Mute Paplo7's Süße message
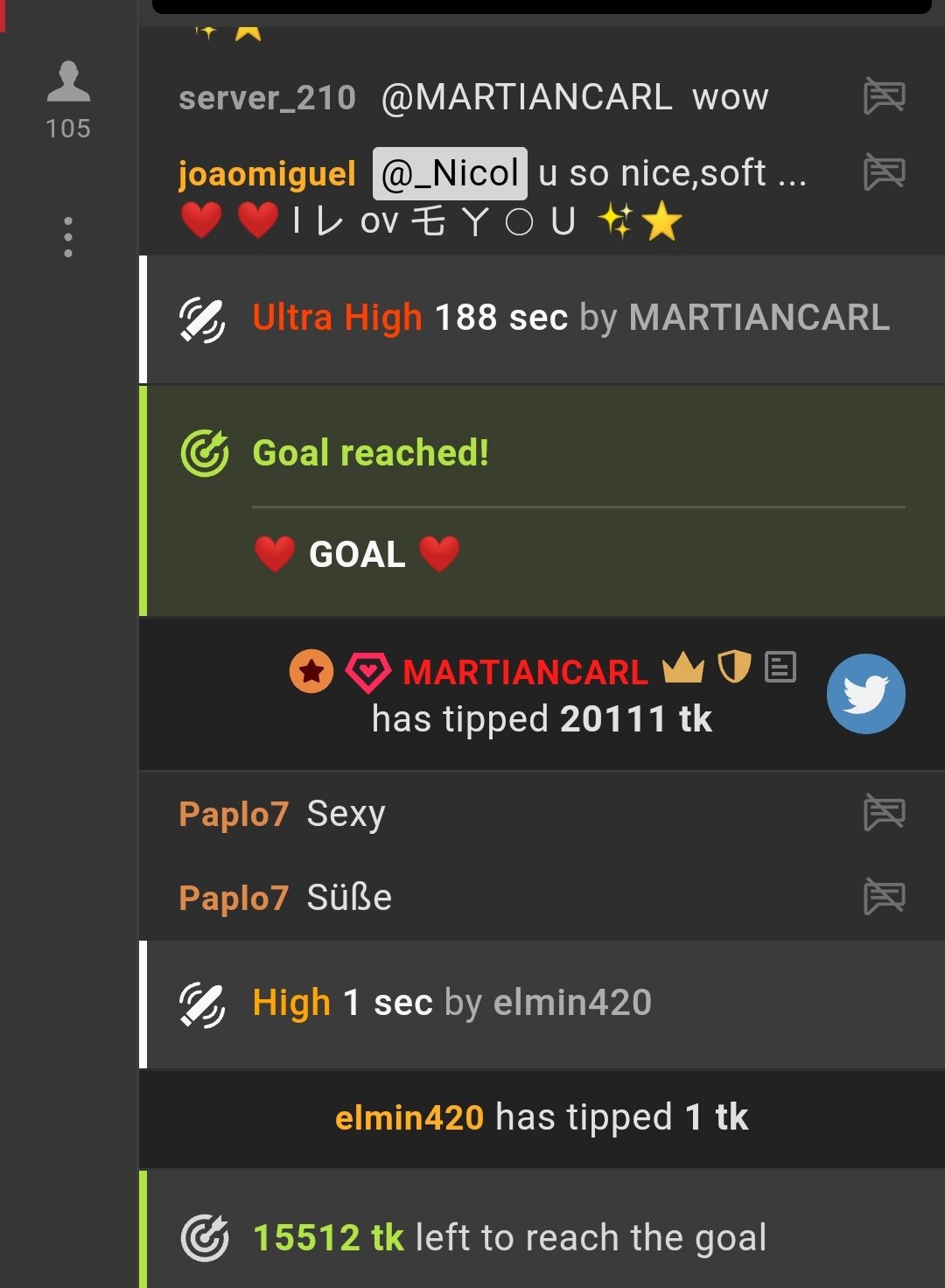Screen dimensions: 945x1288 884,896
